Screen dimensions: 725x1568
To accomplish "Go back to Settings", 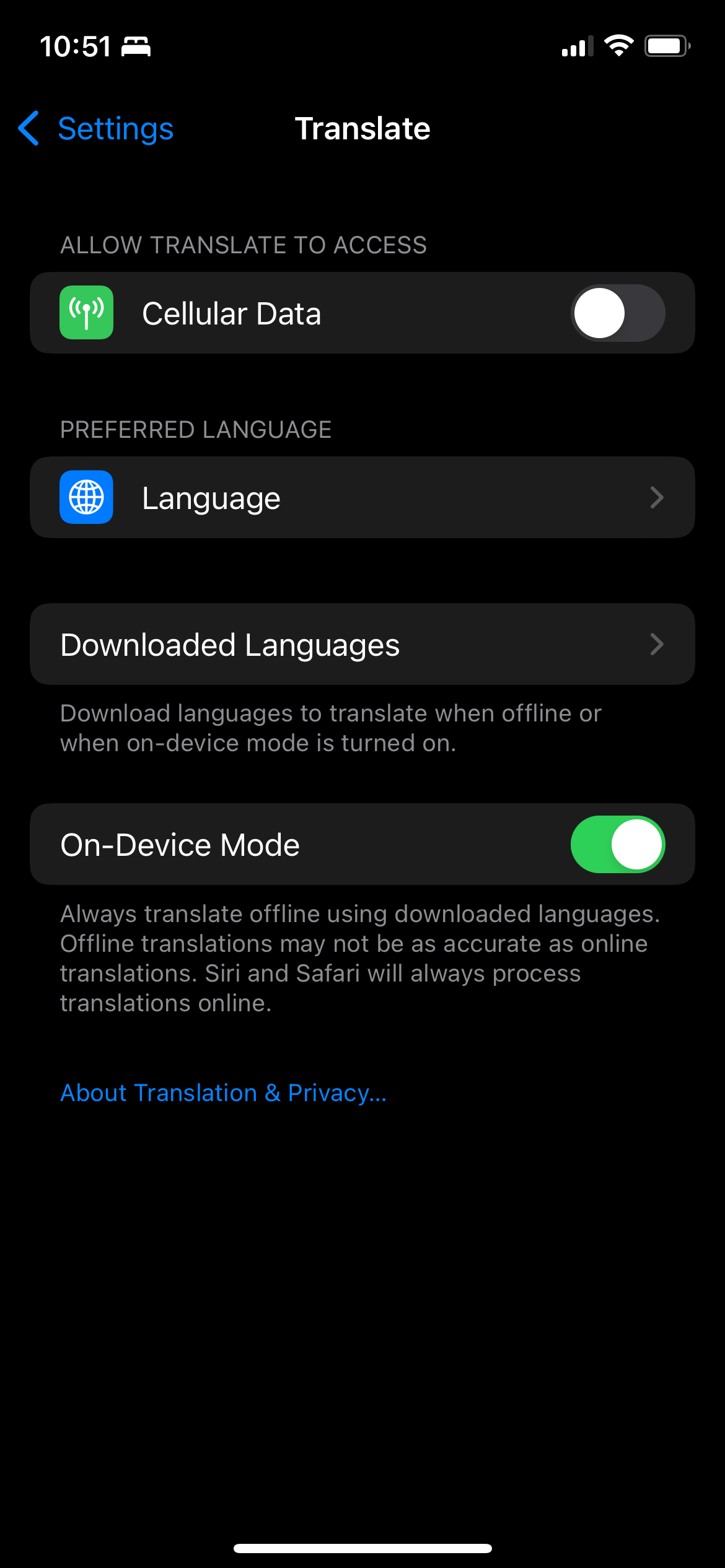I will pos(97,129).
